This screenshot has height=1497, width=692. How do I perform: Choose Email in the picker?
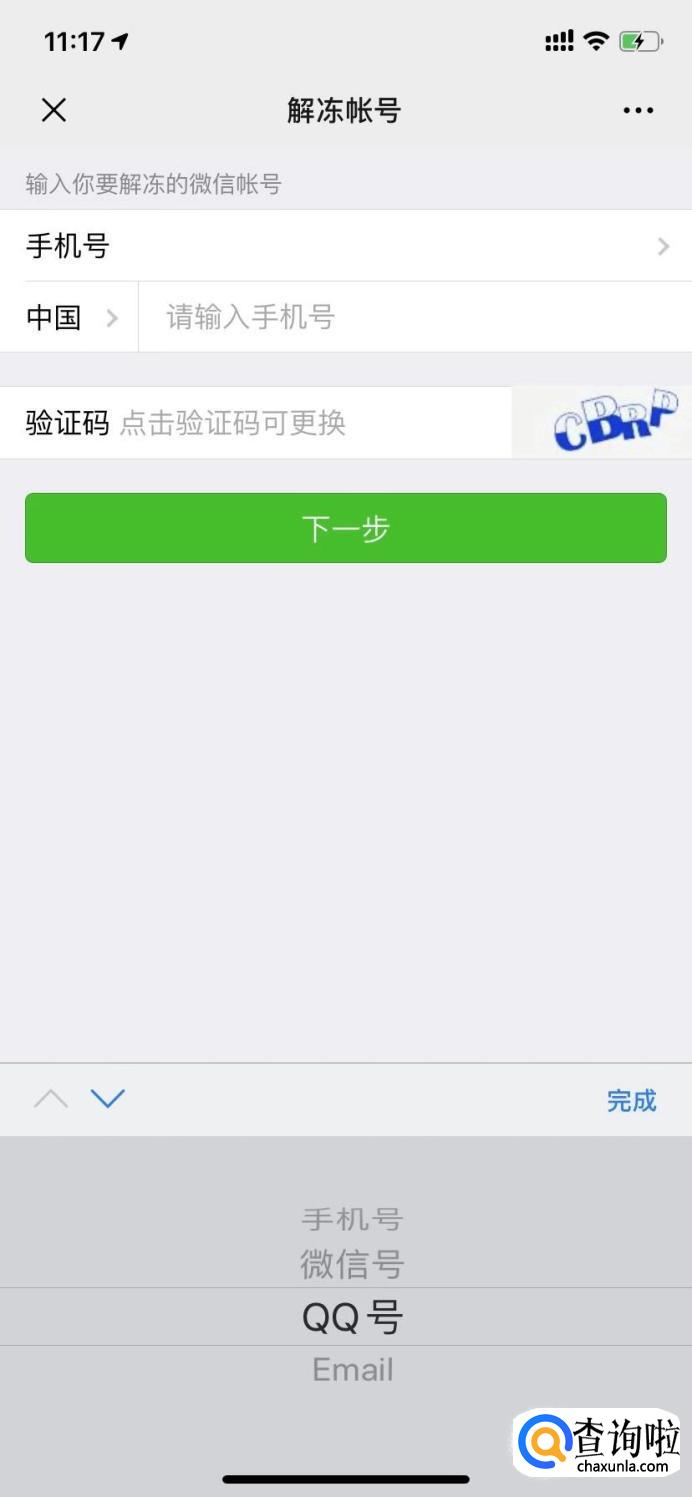352,1369
